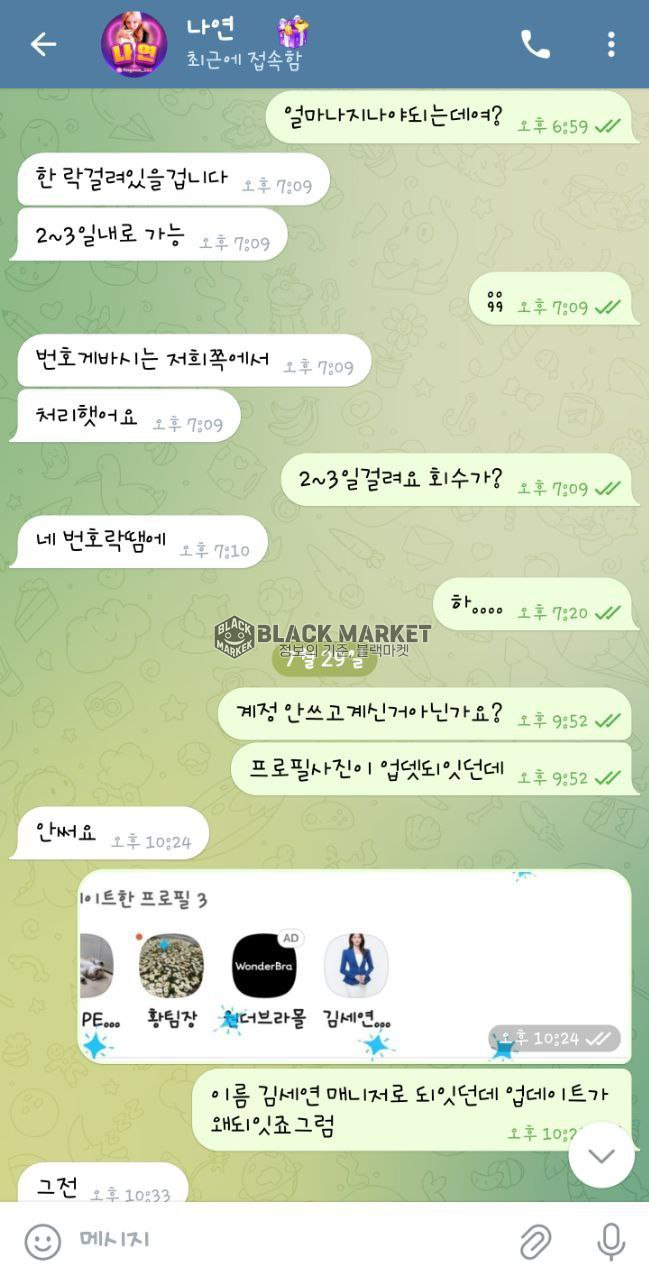Record a voice message with microphone

coord(610,1242)
